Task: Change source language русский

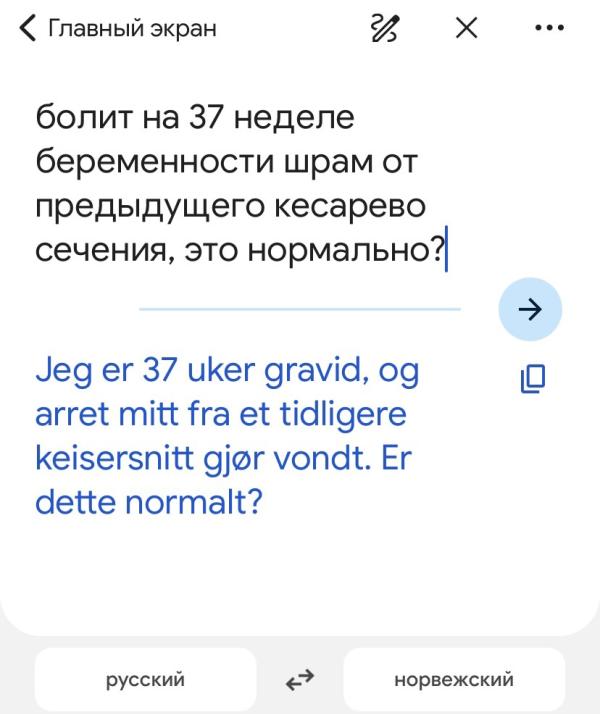Action: 146,680
